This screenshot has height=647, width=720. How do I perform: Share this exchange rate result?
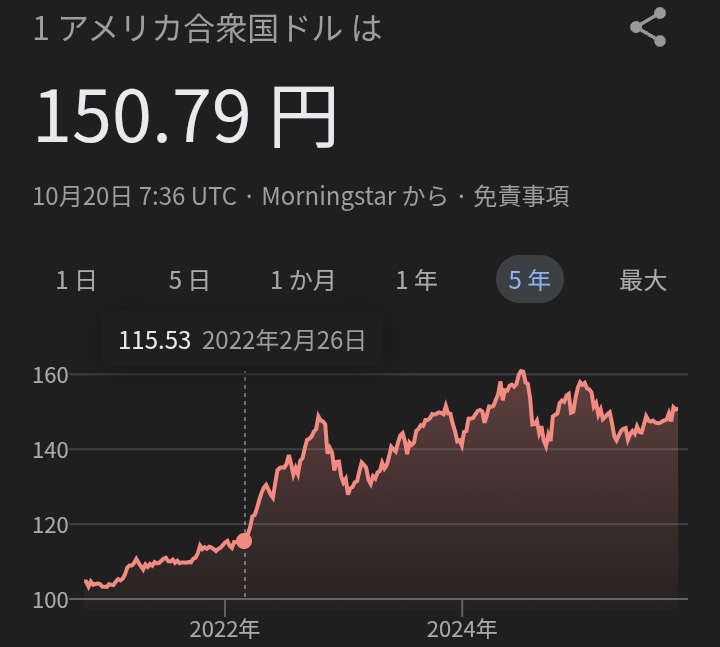coord(648,28)
